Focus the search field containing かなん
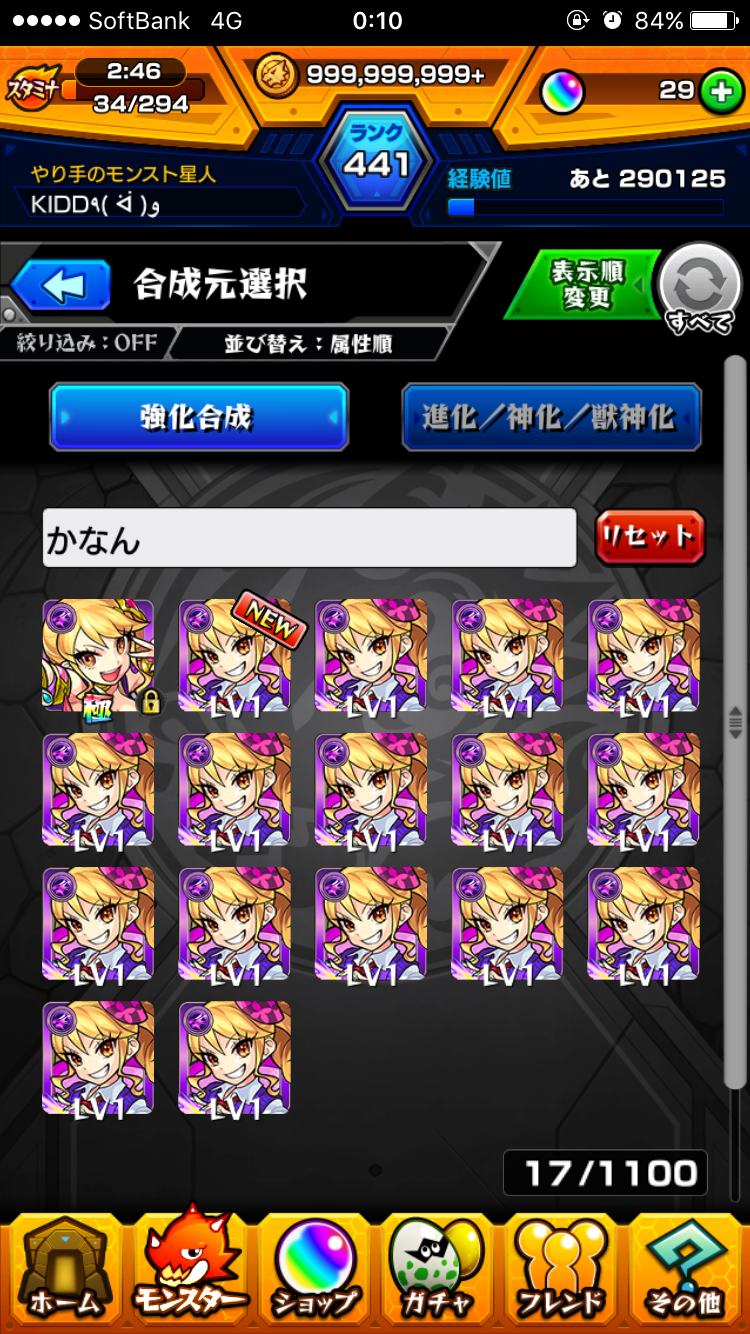 coord(309,539)
